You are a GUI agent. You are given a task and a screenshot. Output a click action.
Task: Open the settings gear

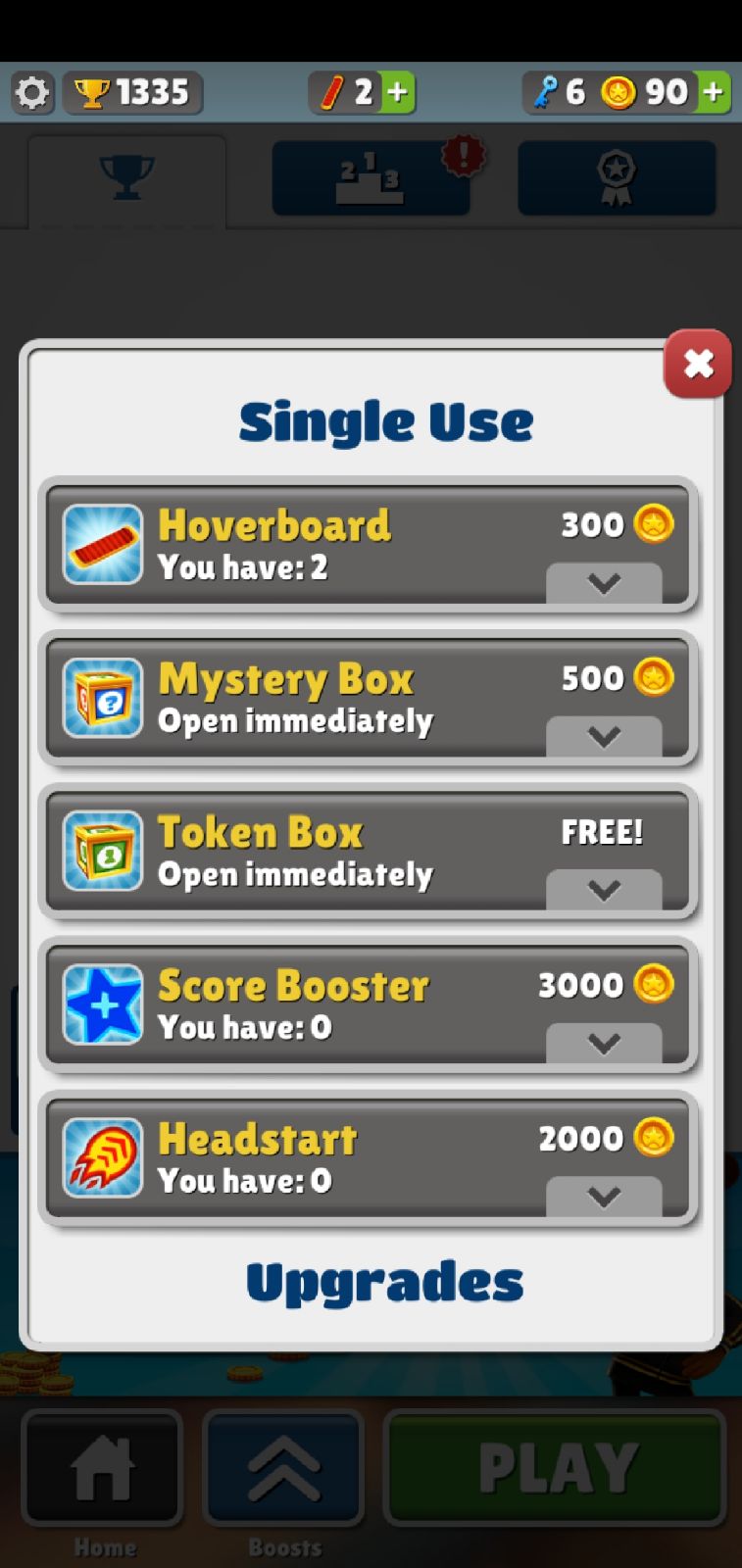pos(32,93)
